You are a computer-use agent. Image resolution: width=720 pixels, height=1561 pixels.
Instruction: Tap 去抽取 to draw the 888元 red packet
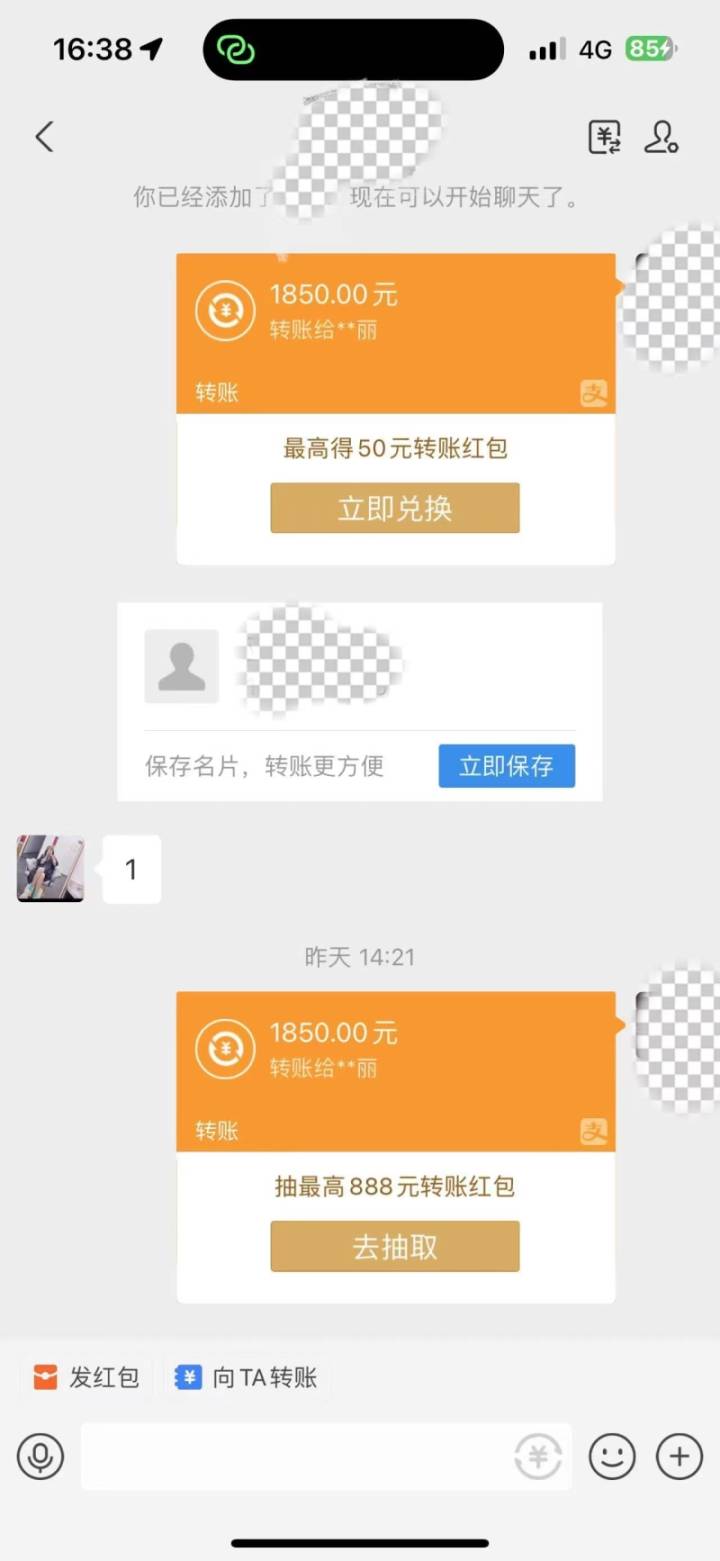tap(394, 1246)
